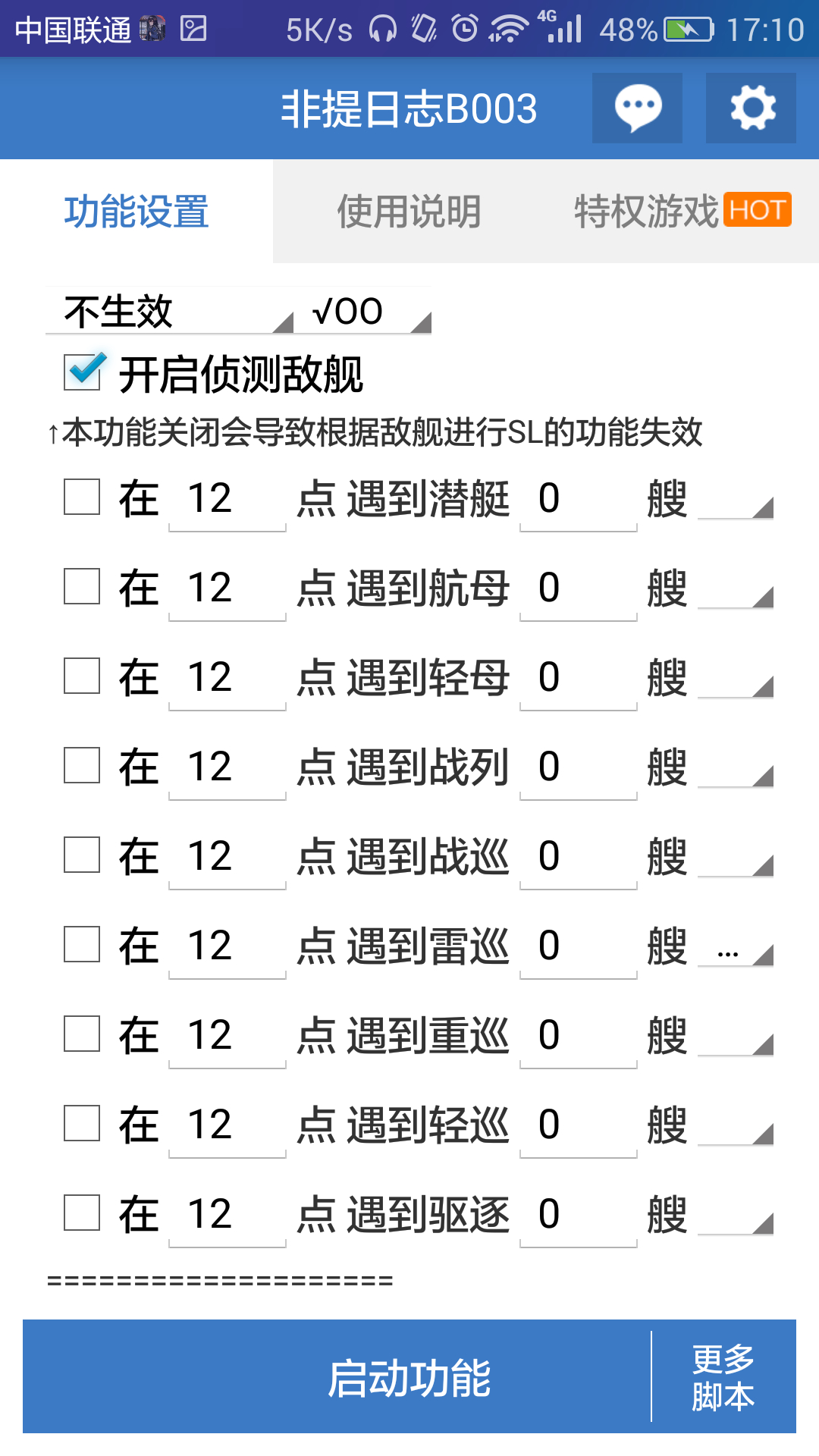Open the chat bubble icon
Image resolution: width=819 pixels, height=1456 pixels.
tap(637, 108)
